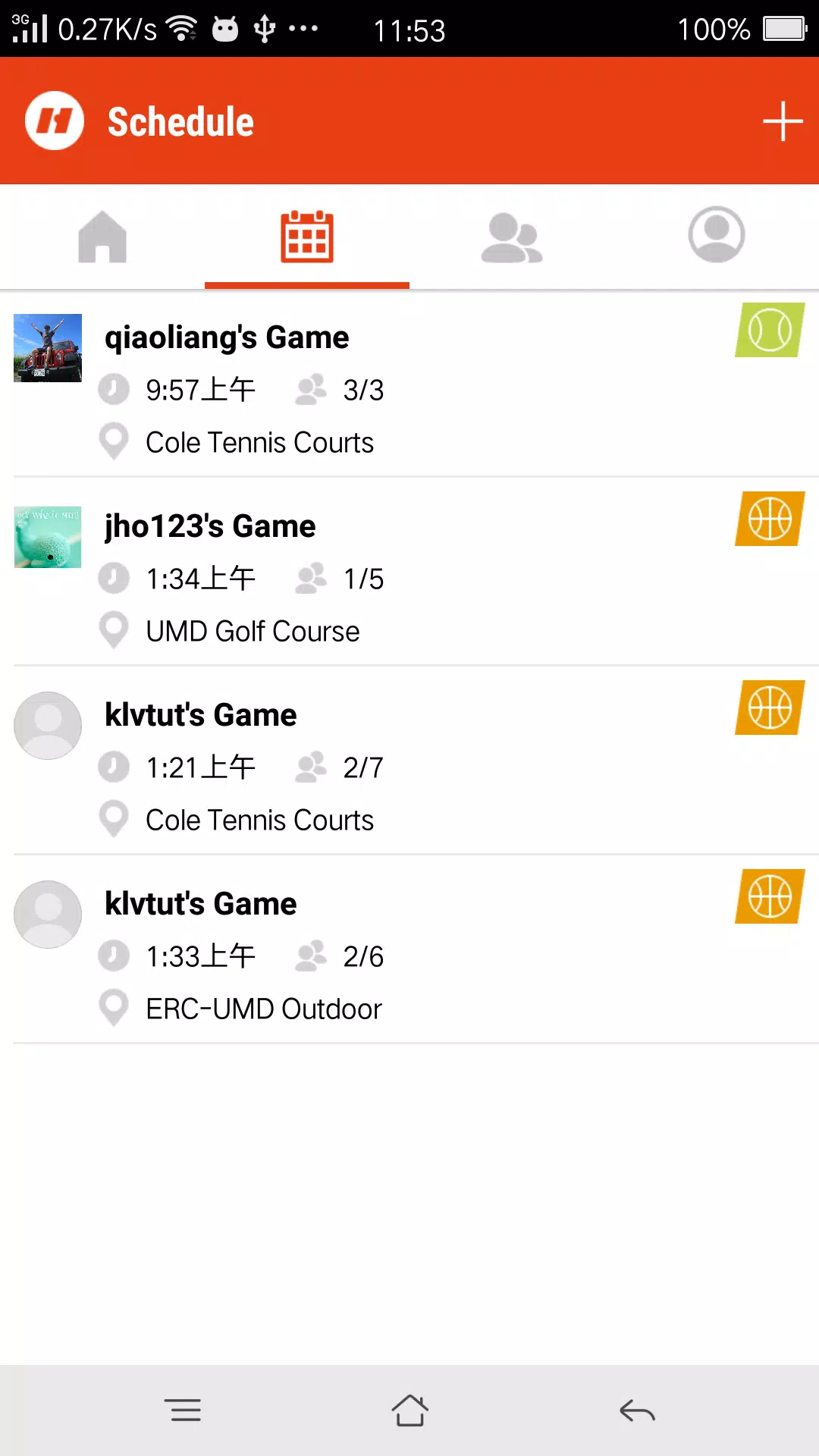Select the Schedule calendar tab

[x=307, y=237]
